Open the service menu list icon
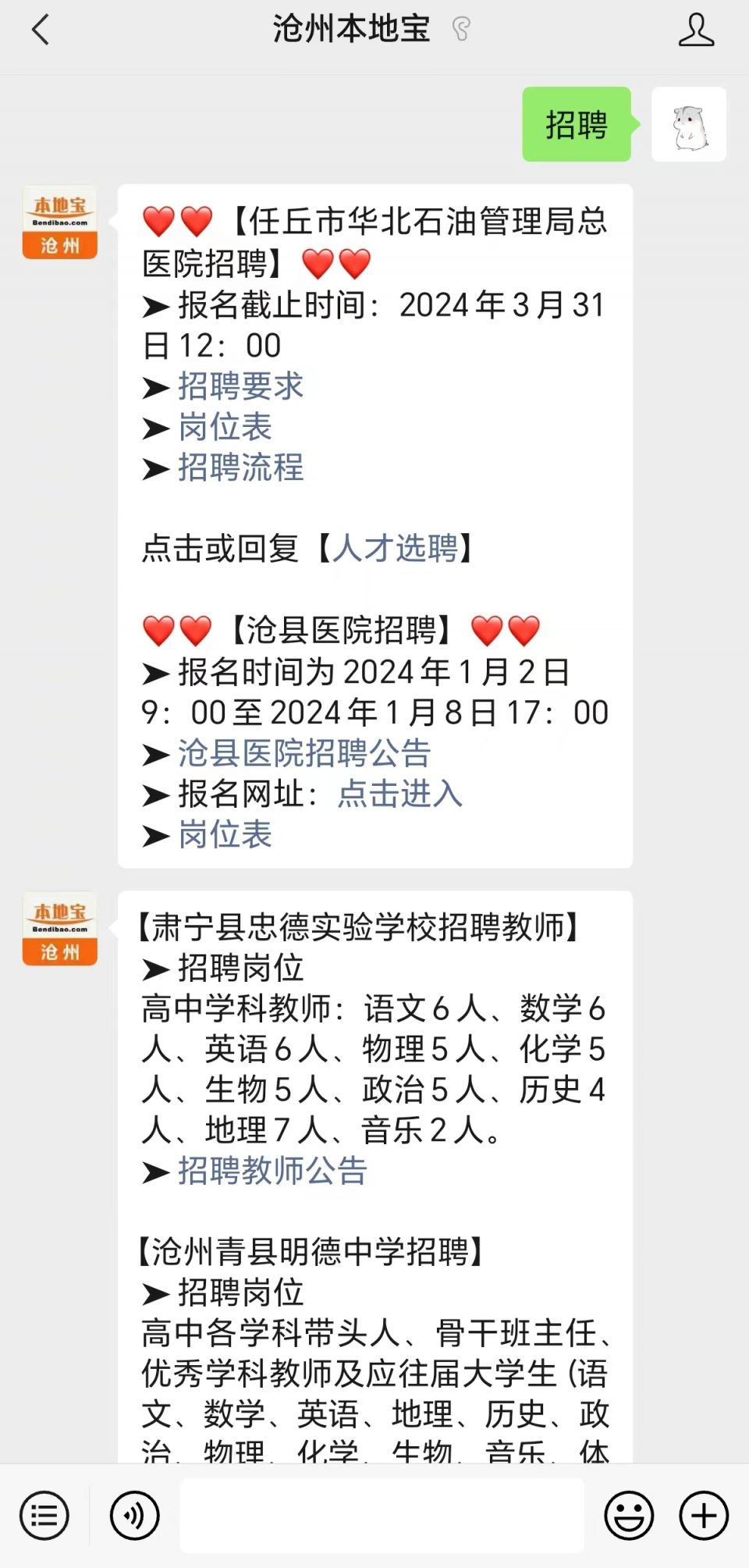This screenshot has height=1568, width=749. 44,1516
